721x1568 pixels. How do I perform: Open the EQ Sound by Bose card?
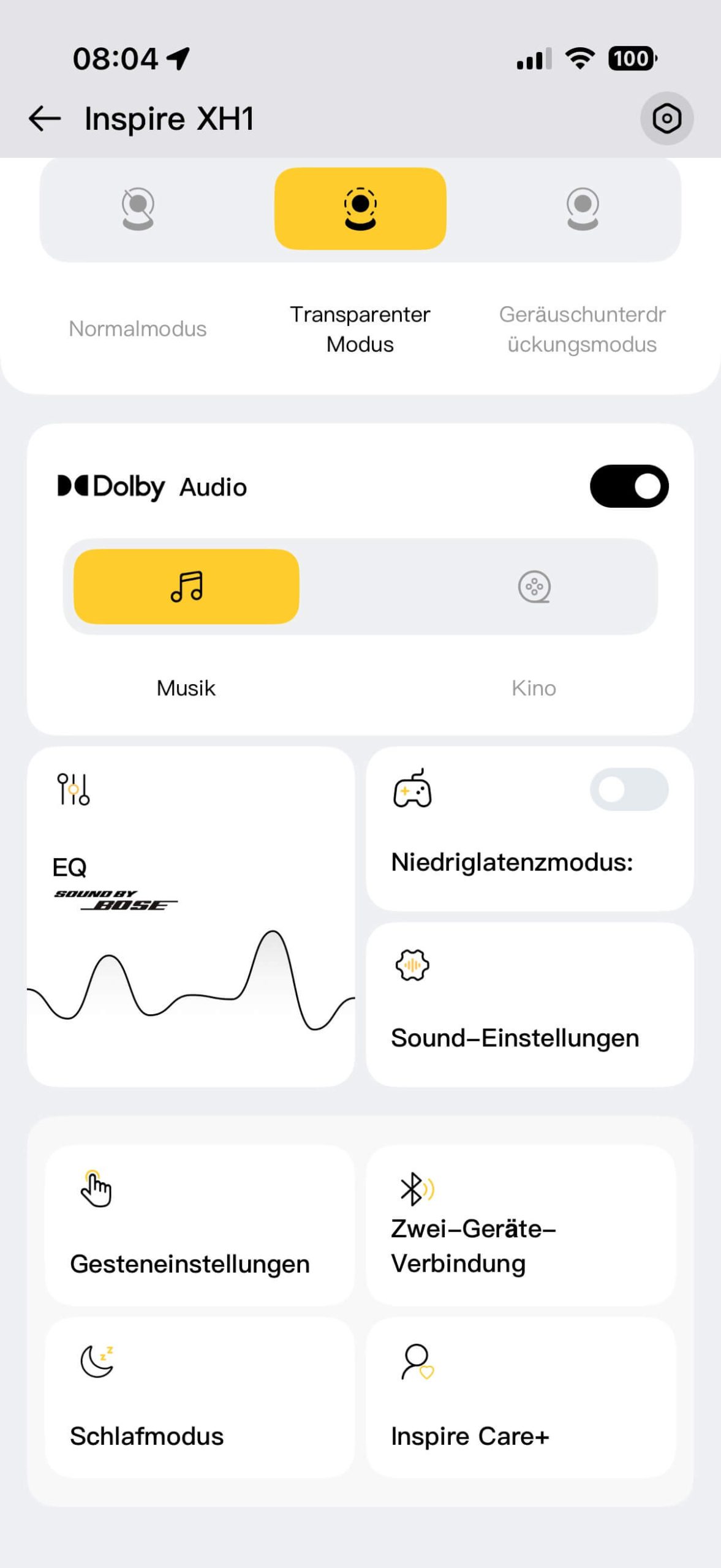click(x=191, y=916)
